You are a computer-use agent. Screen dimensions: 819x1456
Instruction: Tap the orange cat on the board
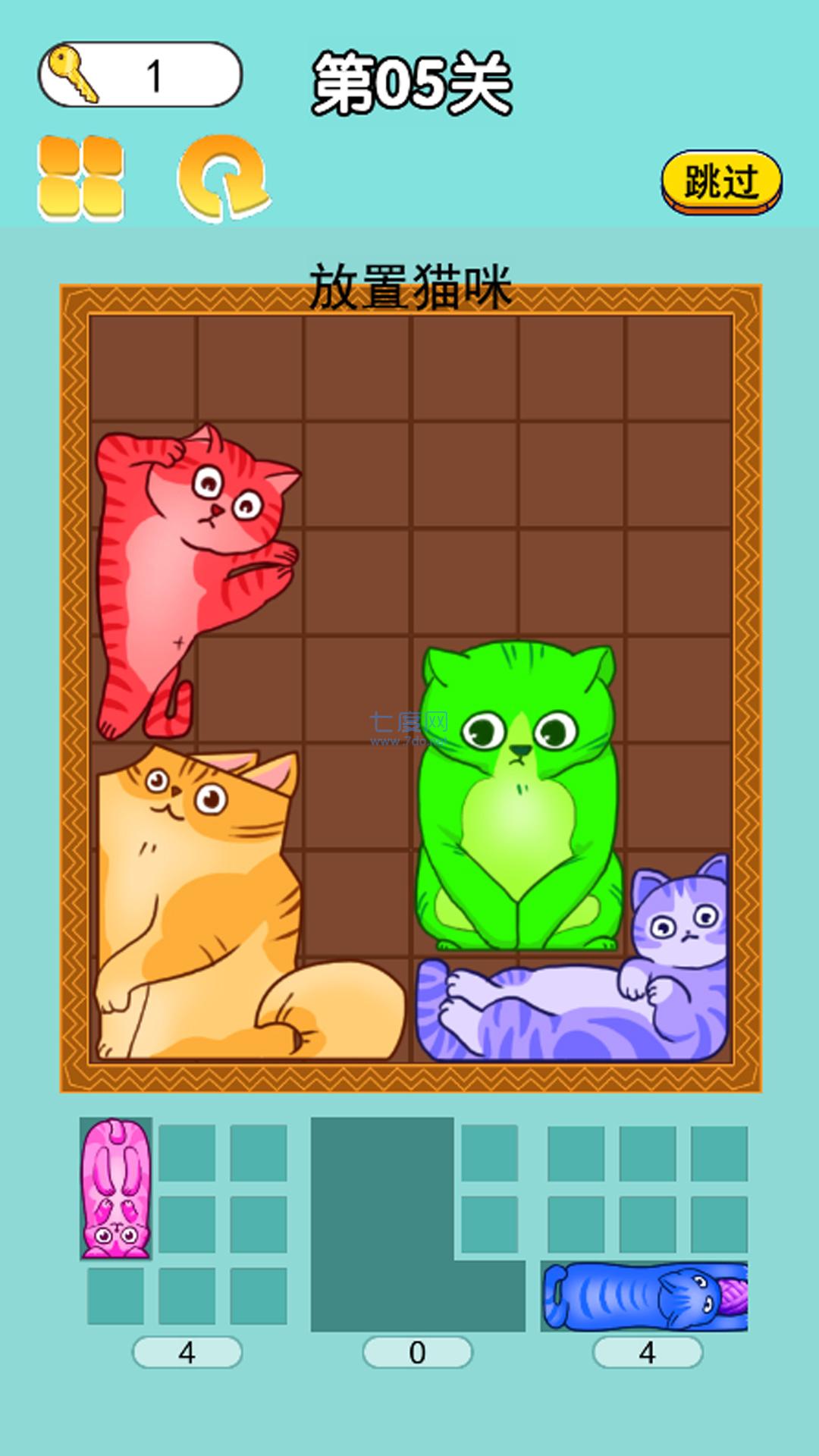click(x=249, y=902)
